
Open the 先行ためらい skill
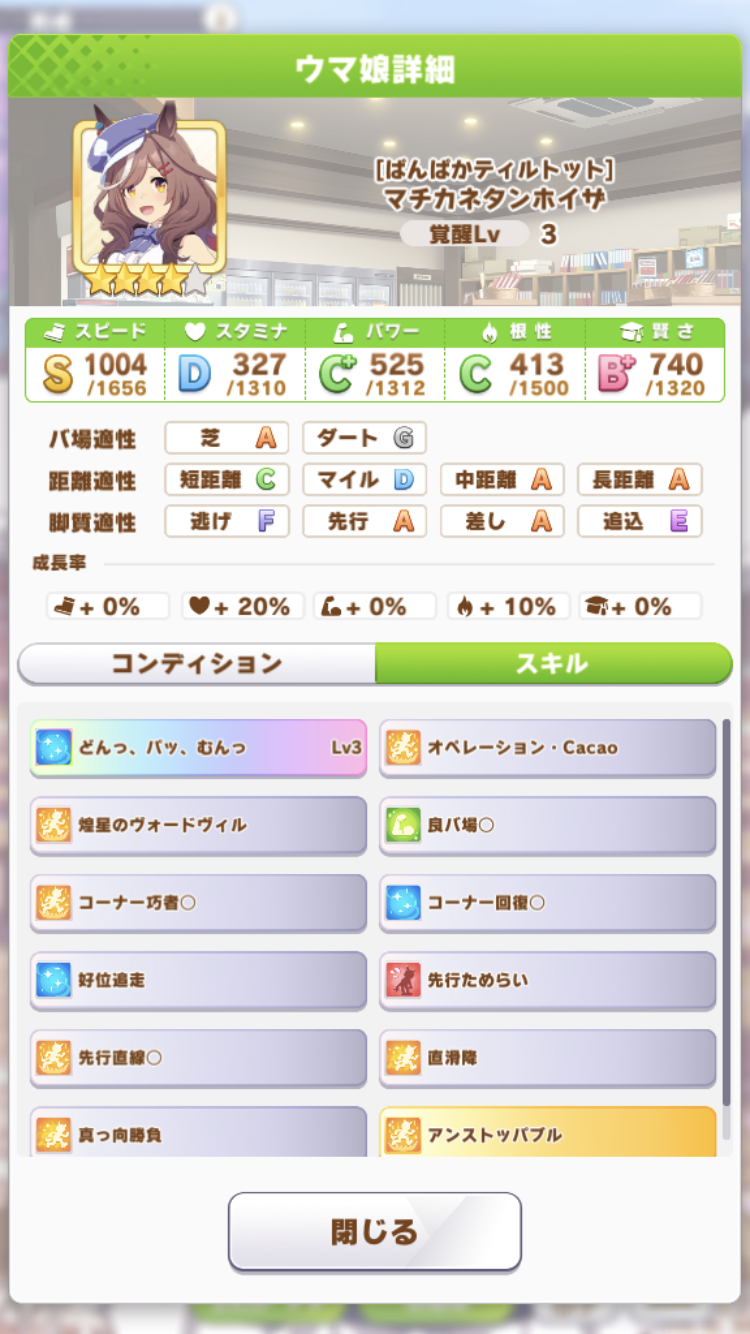tap(547, 980)
